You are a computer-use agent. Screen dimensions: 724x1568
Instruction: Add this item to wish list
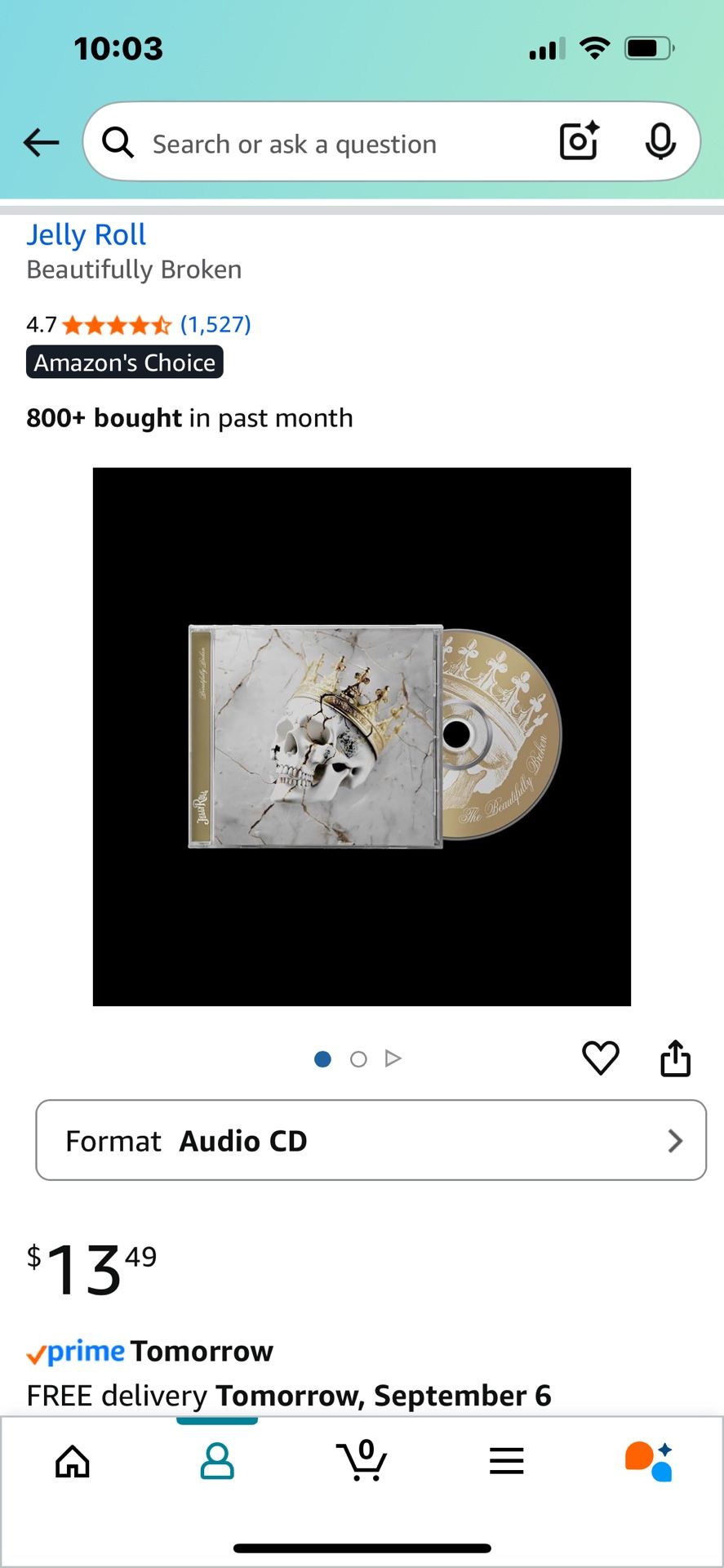(600, 1058)
